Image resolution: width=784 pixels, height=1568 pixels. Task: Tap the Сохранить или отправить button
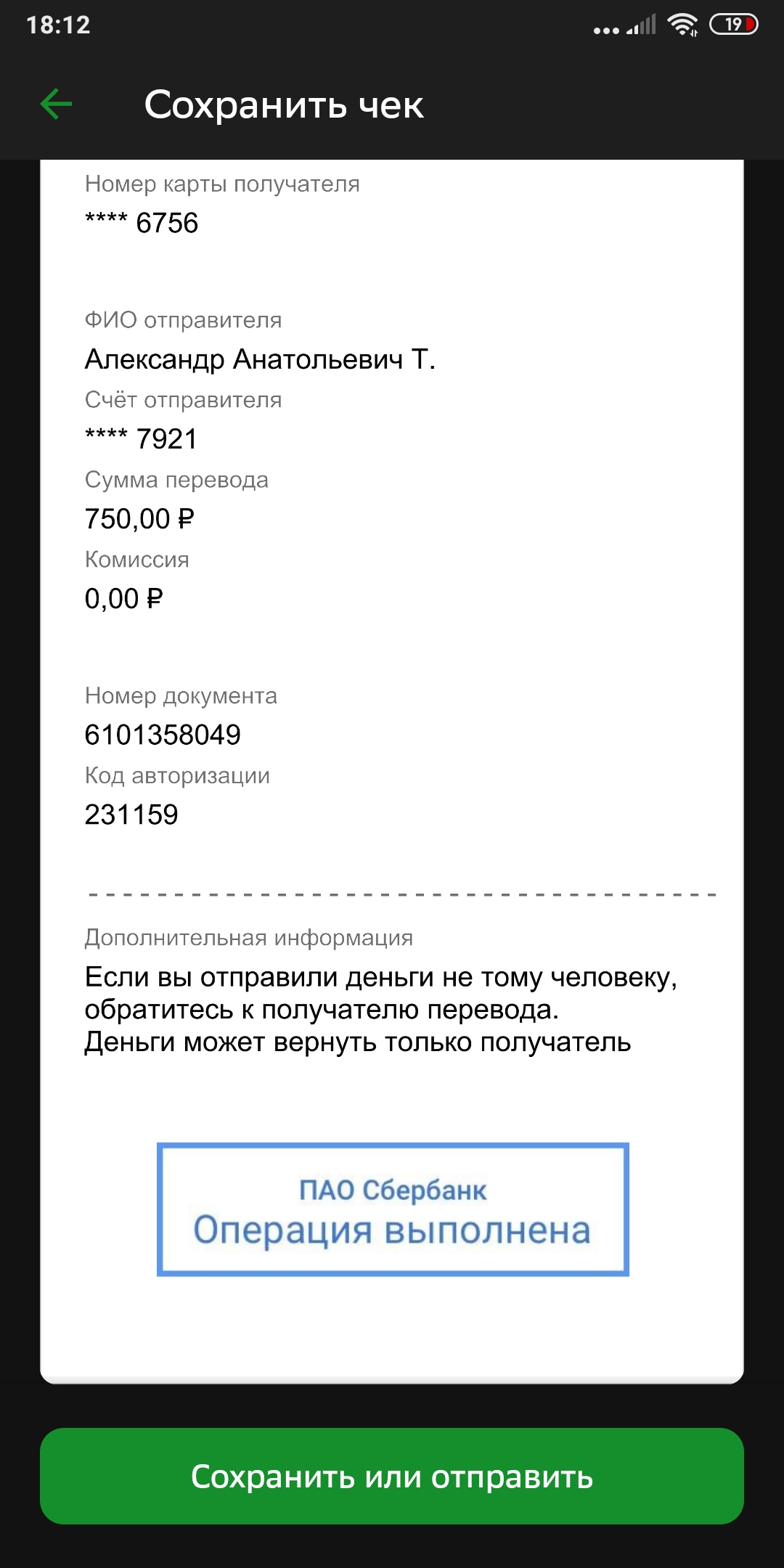[x=392, y=1476]
